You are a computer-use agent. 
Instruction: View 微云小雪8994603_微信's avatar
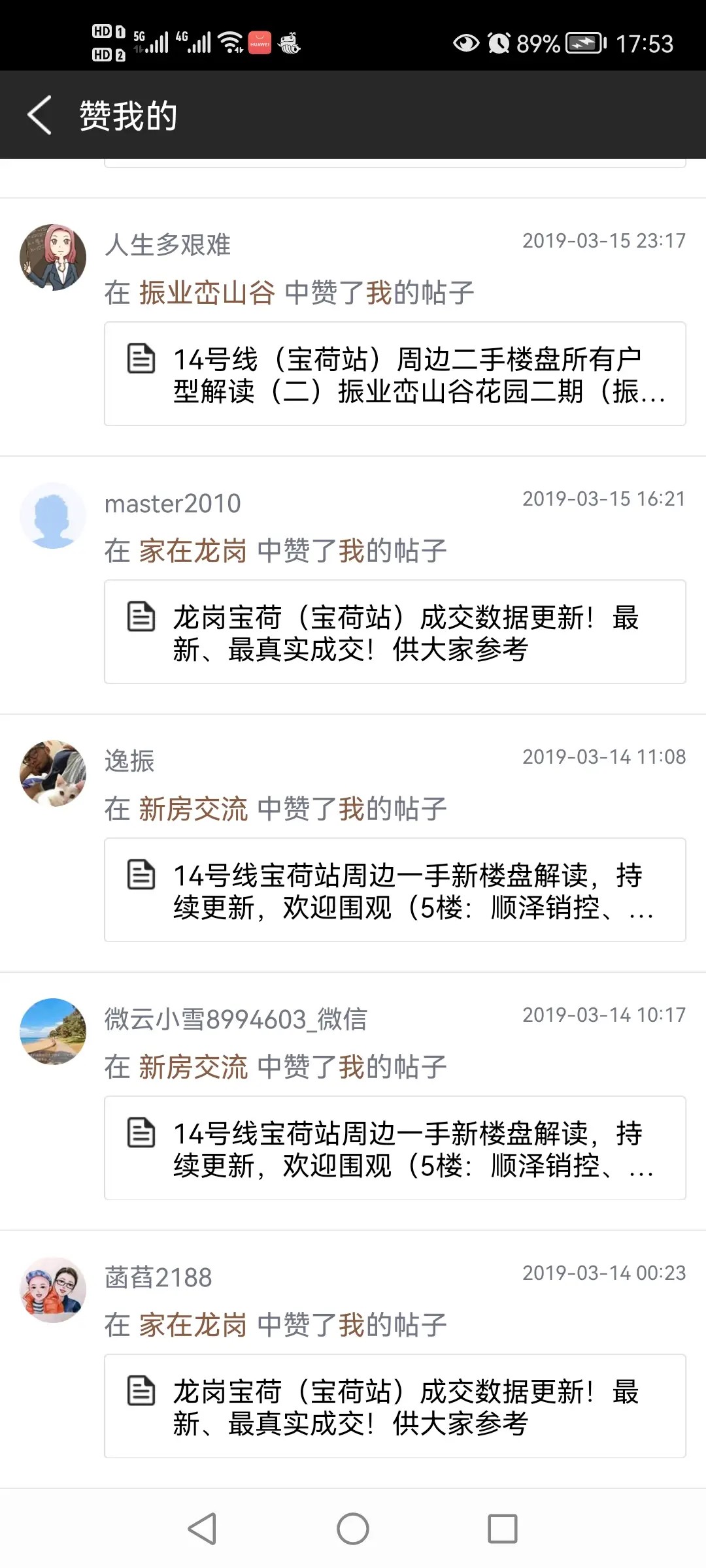point(53,1032)
